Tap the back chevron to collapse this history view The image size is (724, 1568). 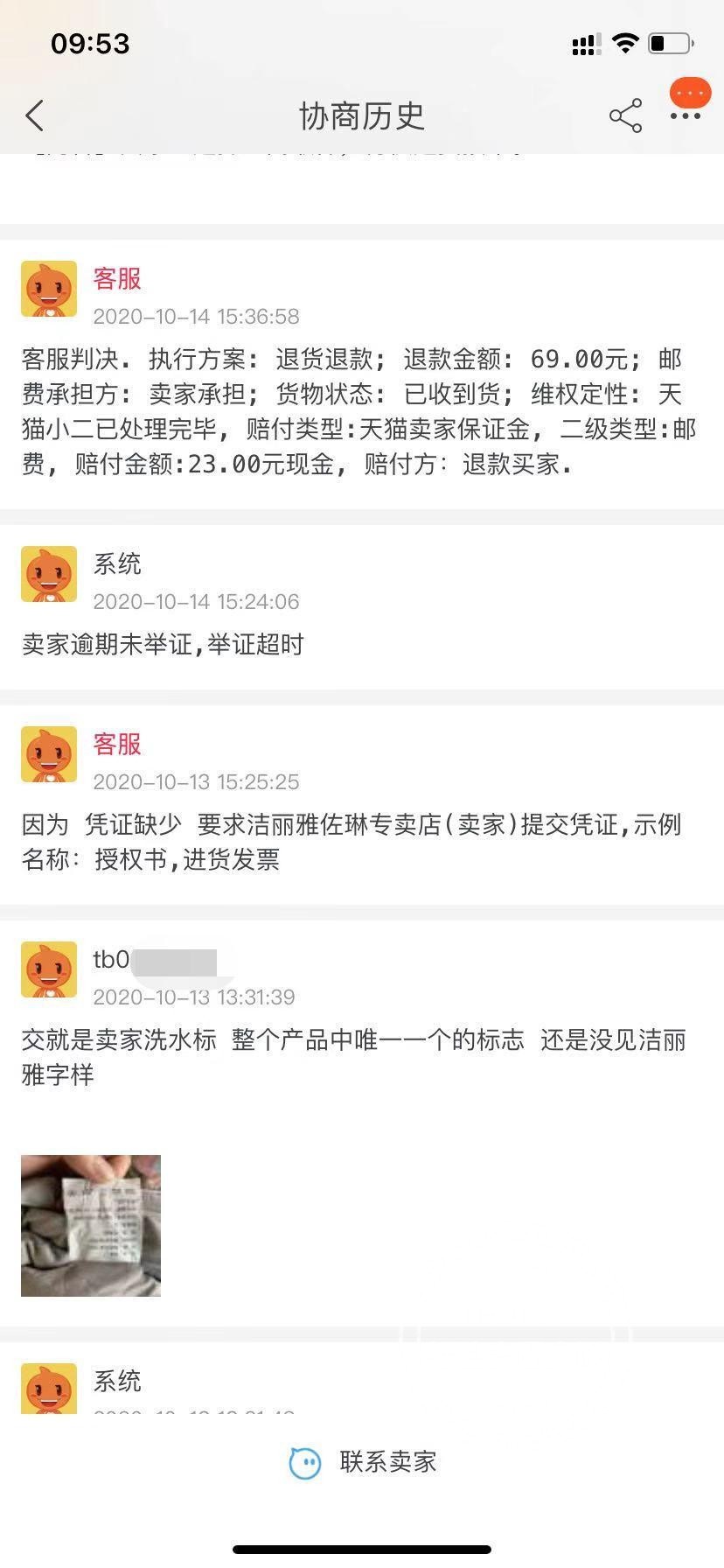pos(33,115)
